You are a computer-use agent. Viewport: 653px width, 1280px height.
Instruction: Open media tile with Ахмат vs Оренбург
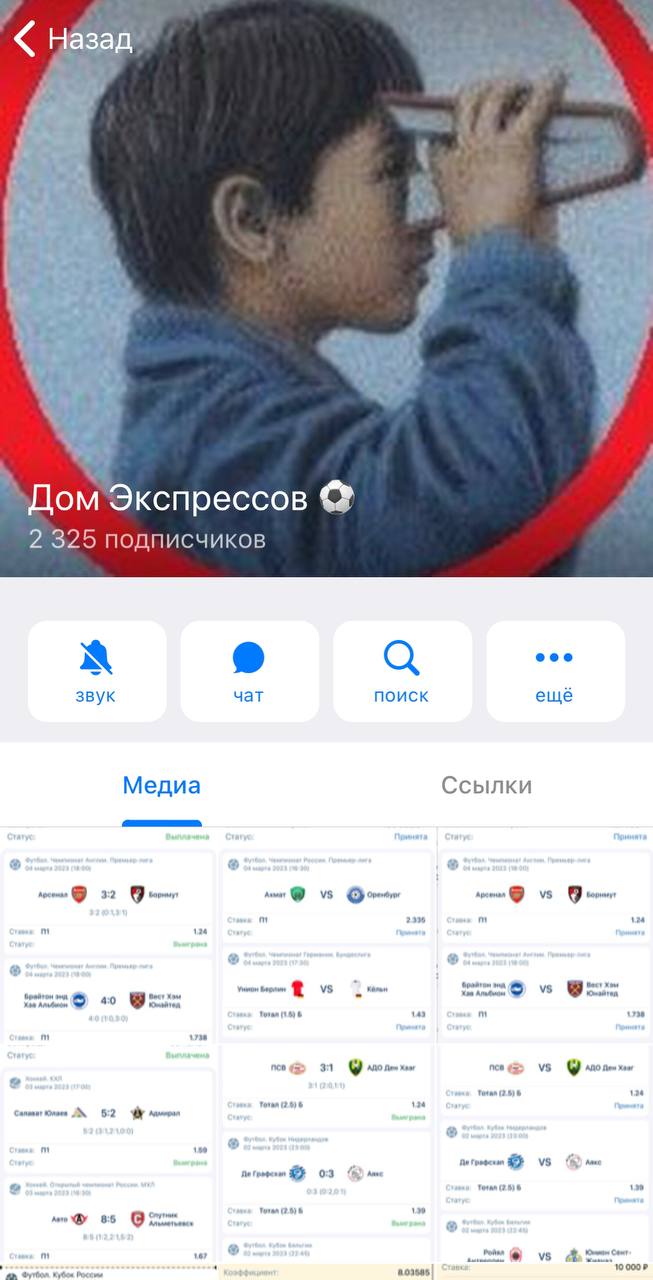326,935
